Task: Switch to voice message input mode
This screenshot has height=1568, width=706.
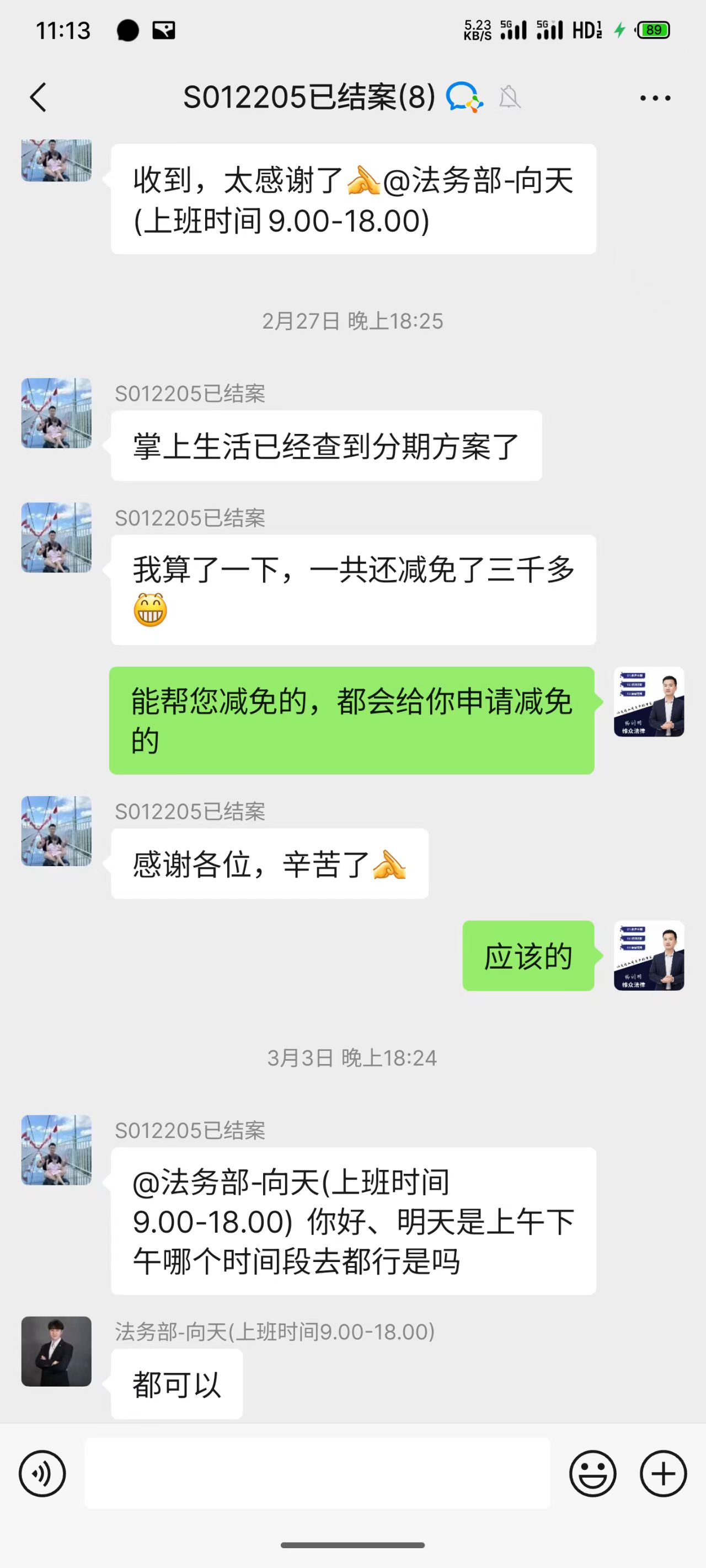Action: (x=42, y=1474)
